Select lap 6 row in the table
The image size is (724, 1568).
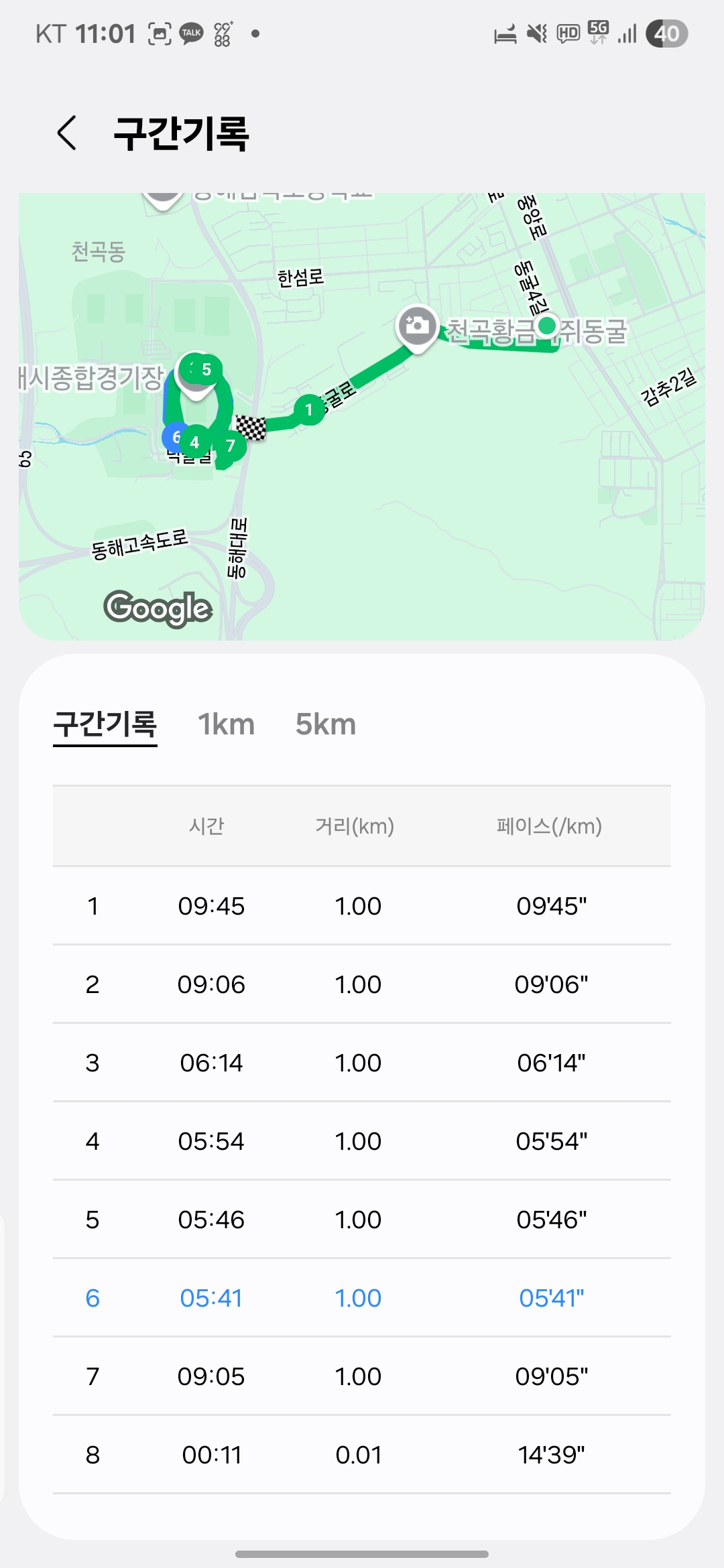point(362,1298)
